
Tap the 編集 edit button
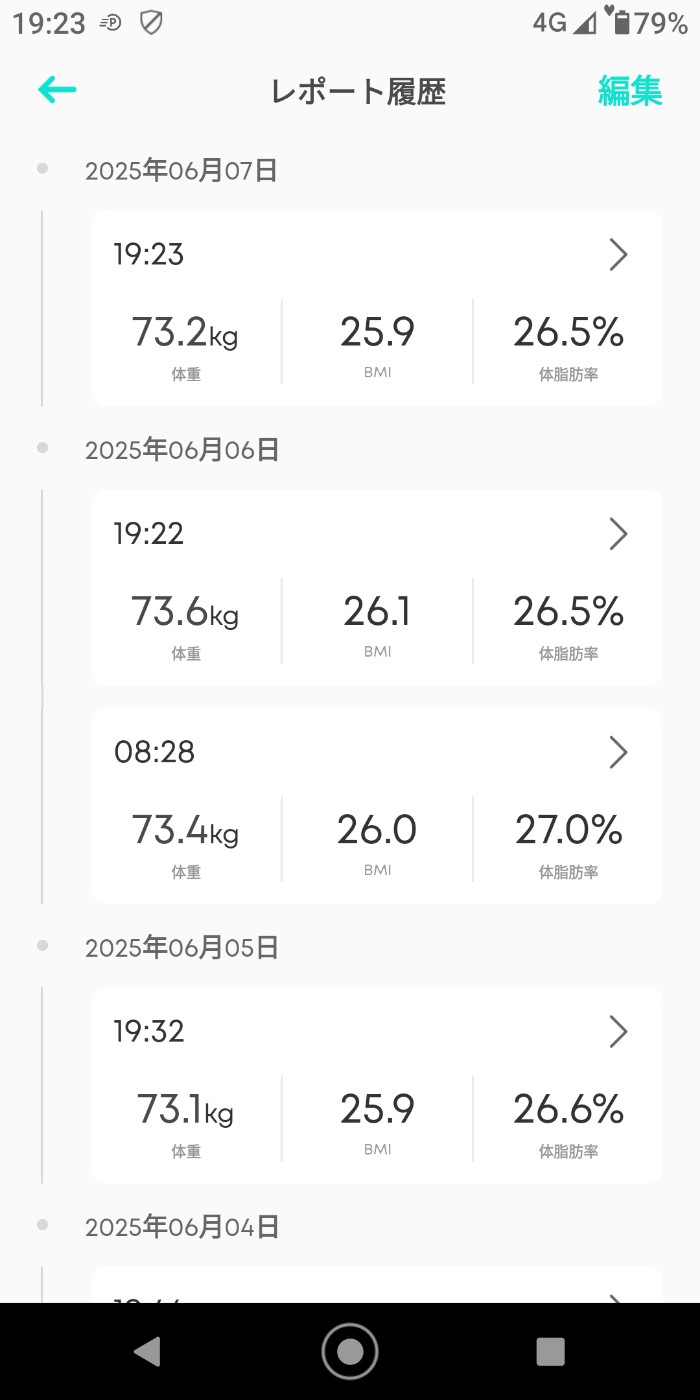tap(630, 91)
